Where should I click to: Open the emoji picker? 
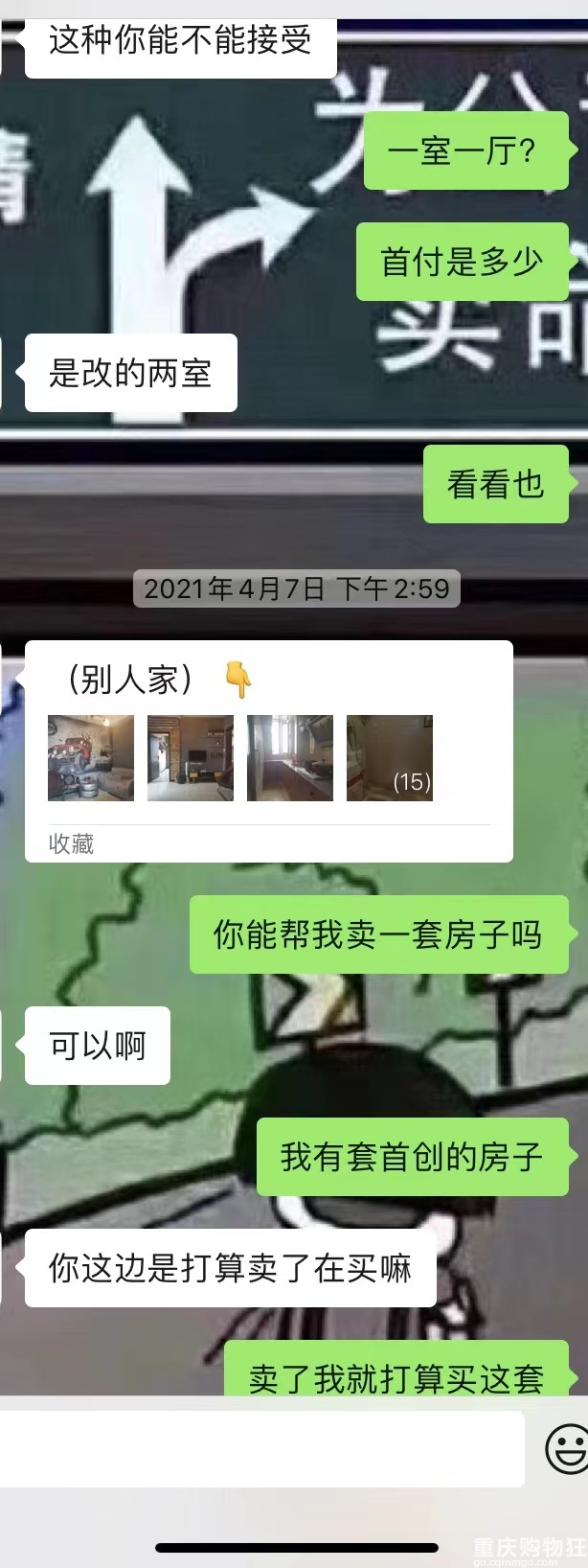(x=567, y=1448)
